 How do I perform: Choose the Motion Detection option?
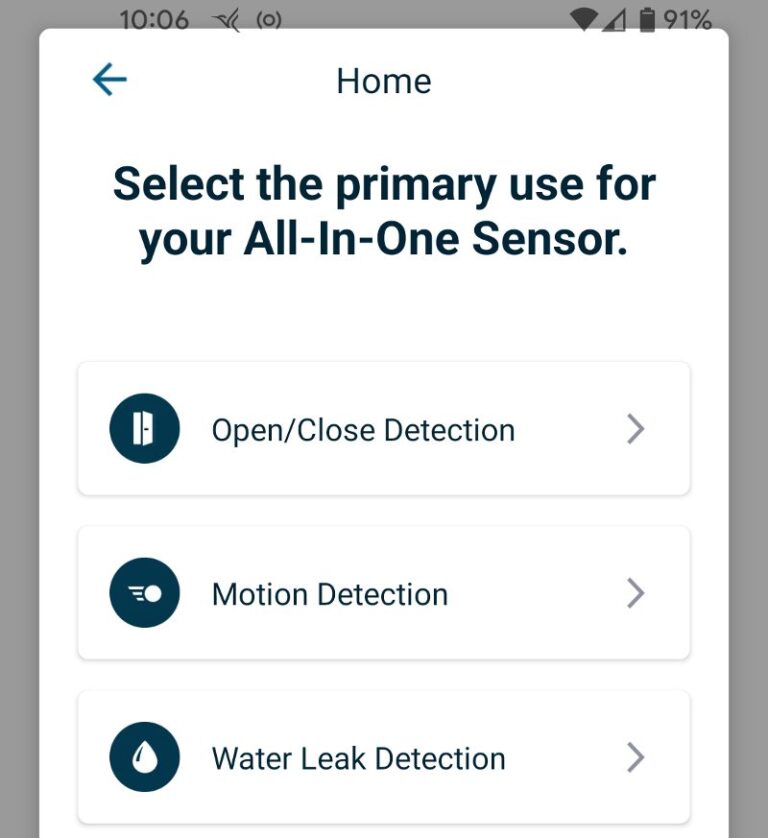[383, 593]
